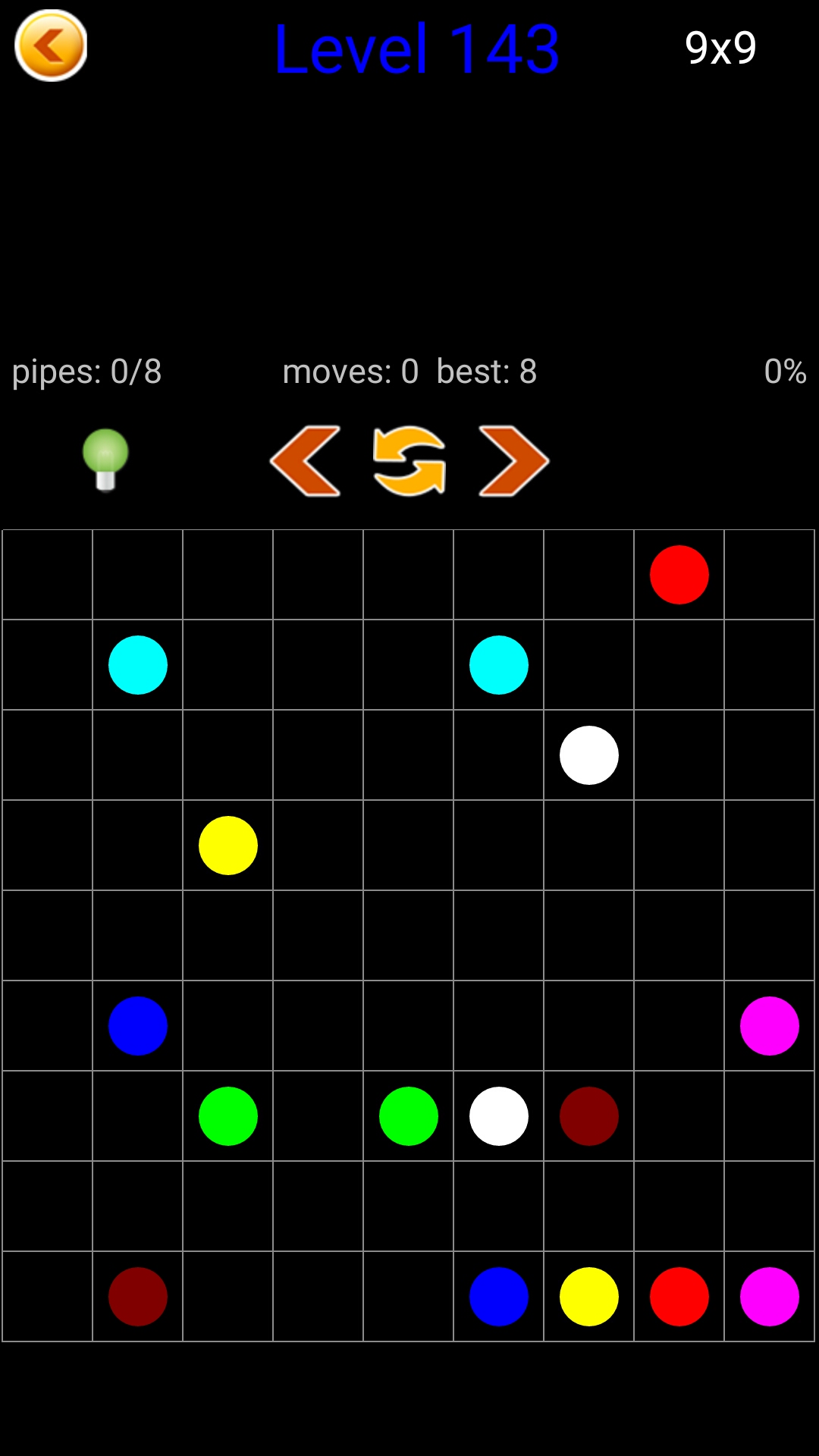Skip to the next level

click(513, 460)
